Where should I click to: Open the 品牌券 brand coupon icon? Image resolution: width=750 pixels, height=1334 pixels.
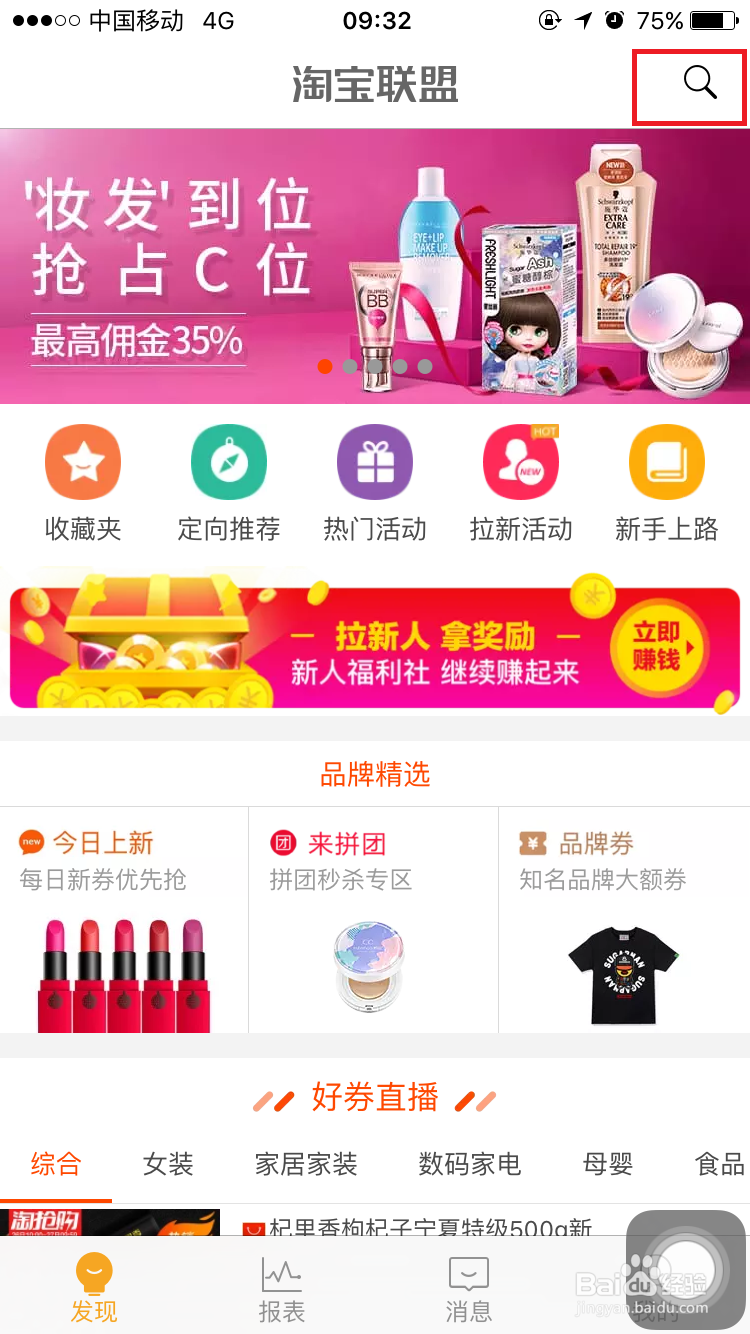pos(531,843)
